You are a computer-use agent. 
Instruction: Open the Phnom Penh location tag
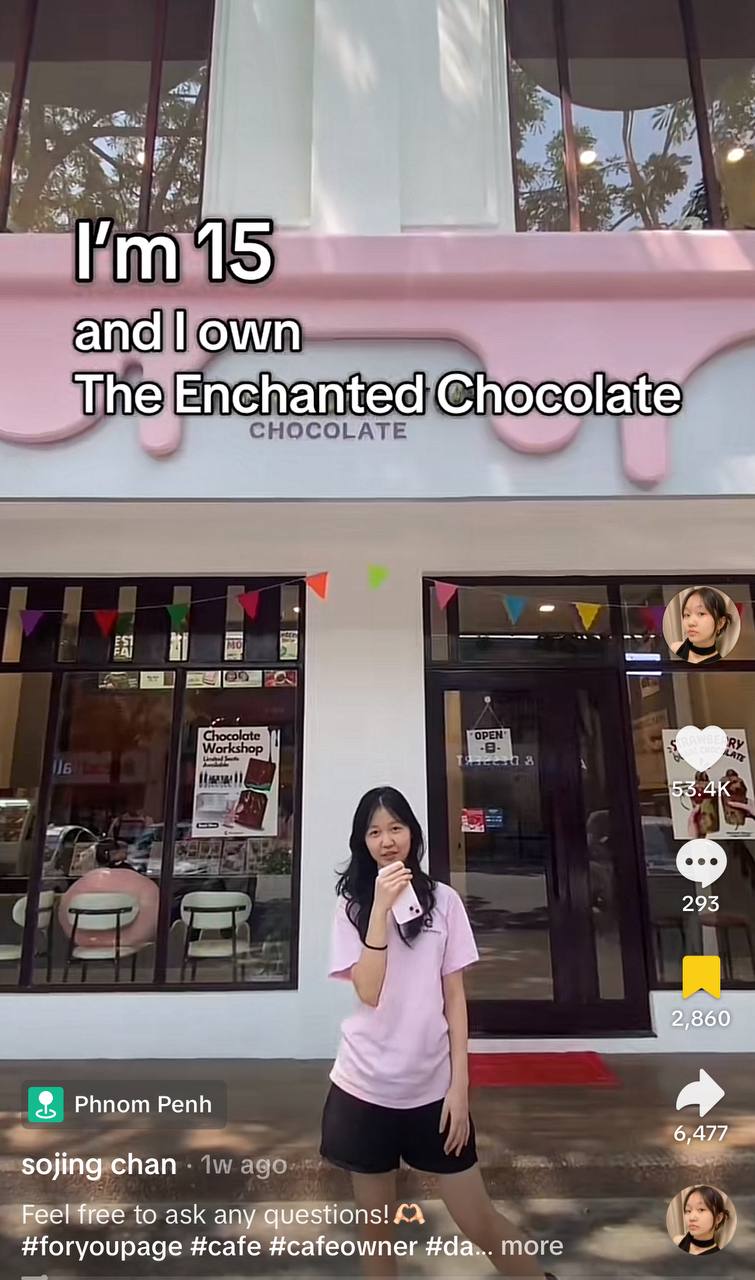pos(123,1104)
